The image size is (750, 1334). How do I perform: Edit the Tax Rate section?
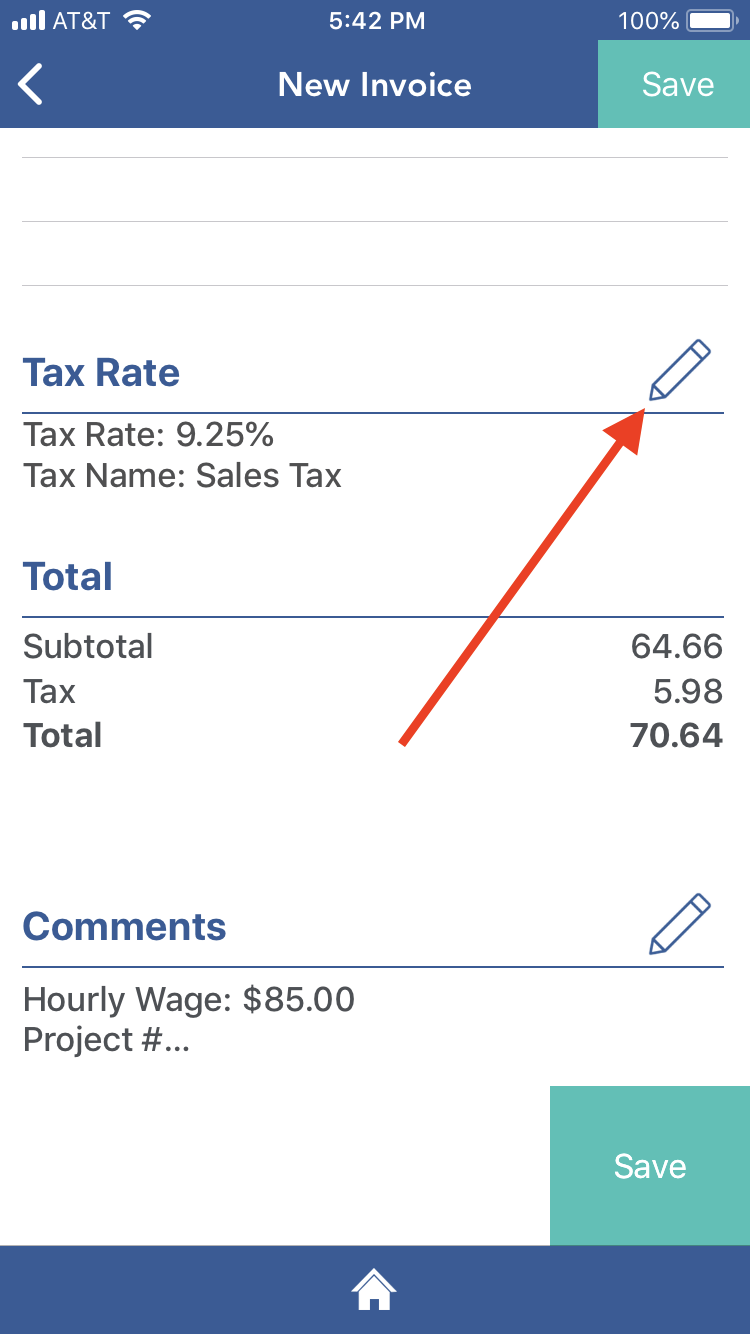pyautogui.click(x=680, y=370)
